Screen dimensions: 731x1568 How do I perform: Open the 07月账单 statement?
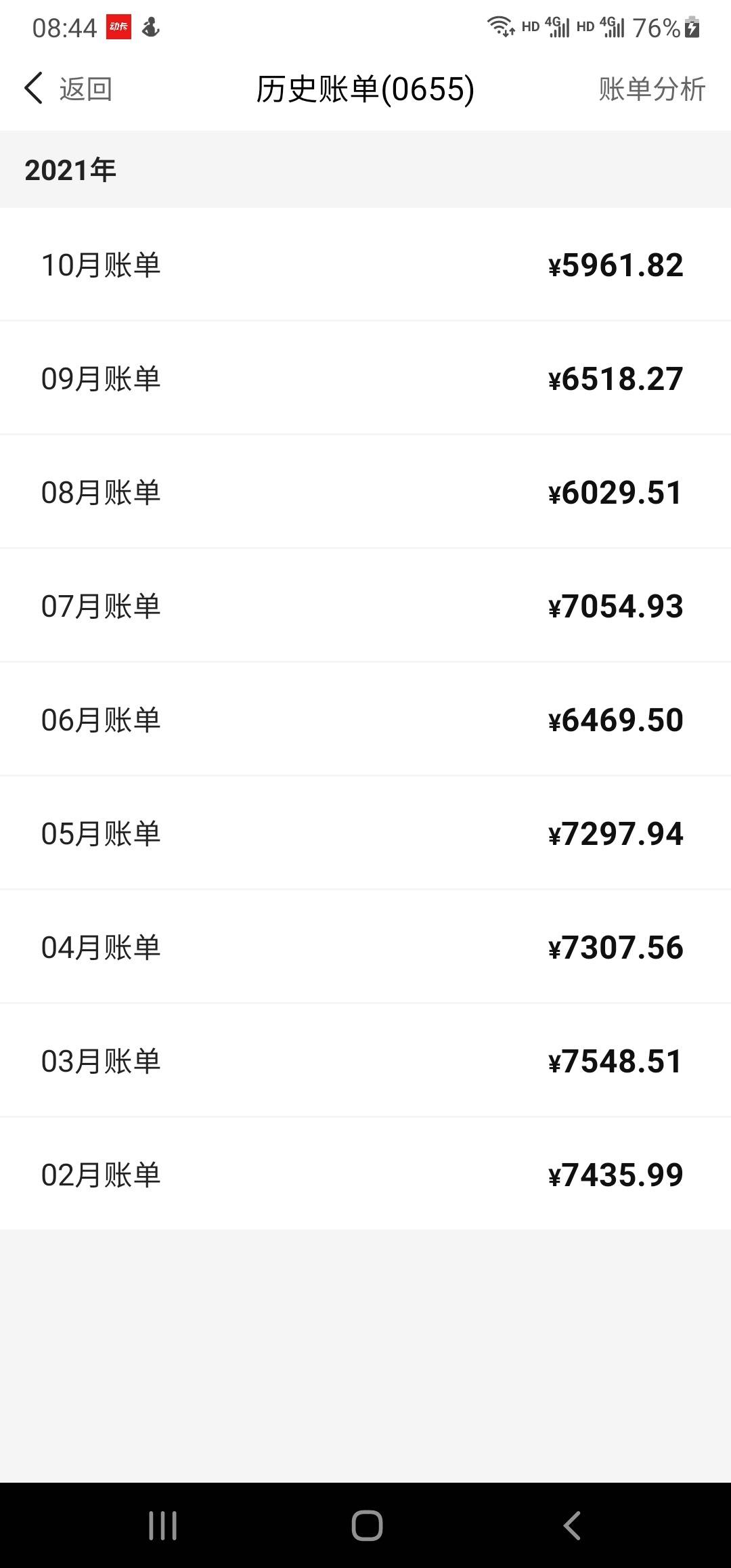click(365, 606)
